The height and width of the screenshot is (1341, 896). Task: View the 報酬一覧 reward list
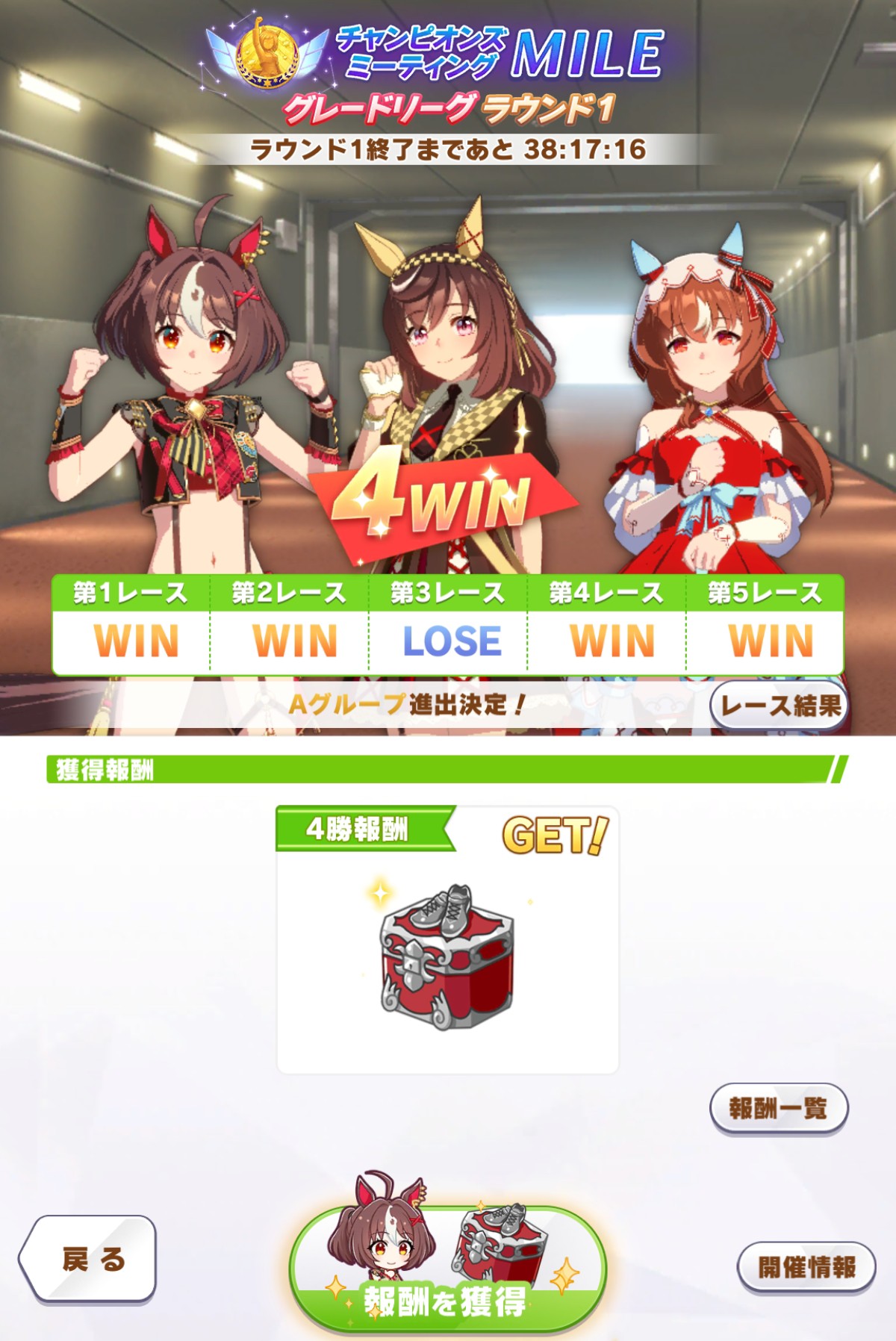point(778,1108)
